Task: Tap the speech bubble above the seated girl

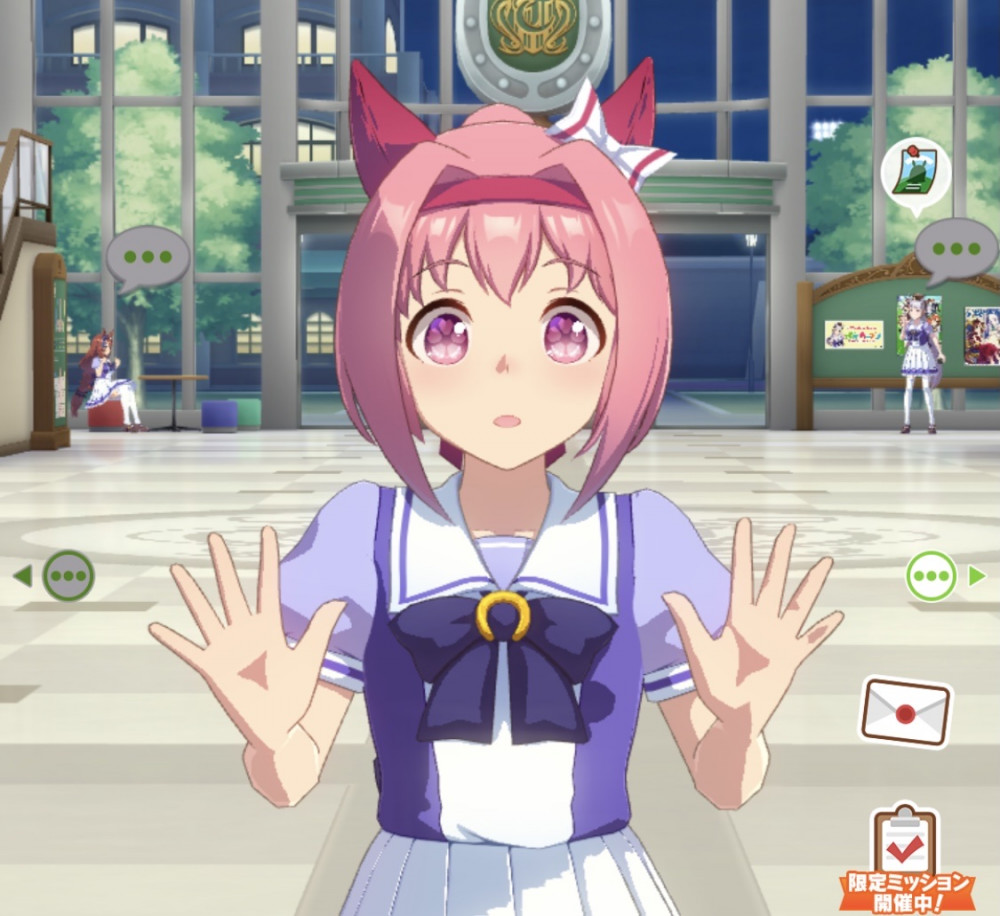Action: point(148,256)
